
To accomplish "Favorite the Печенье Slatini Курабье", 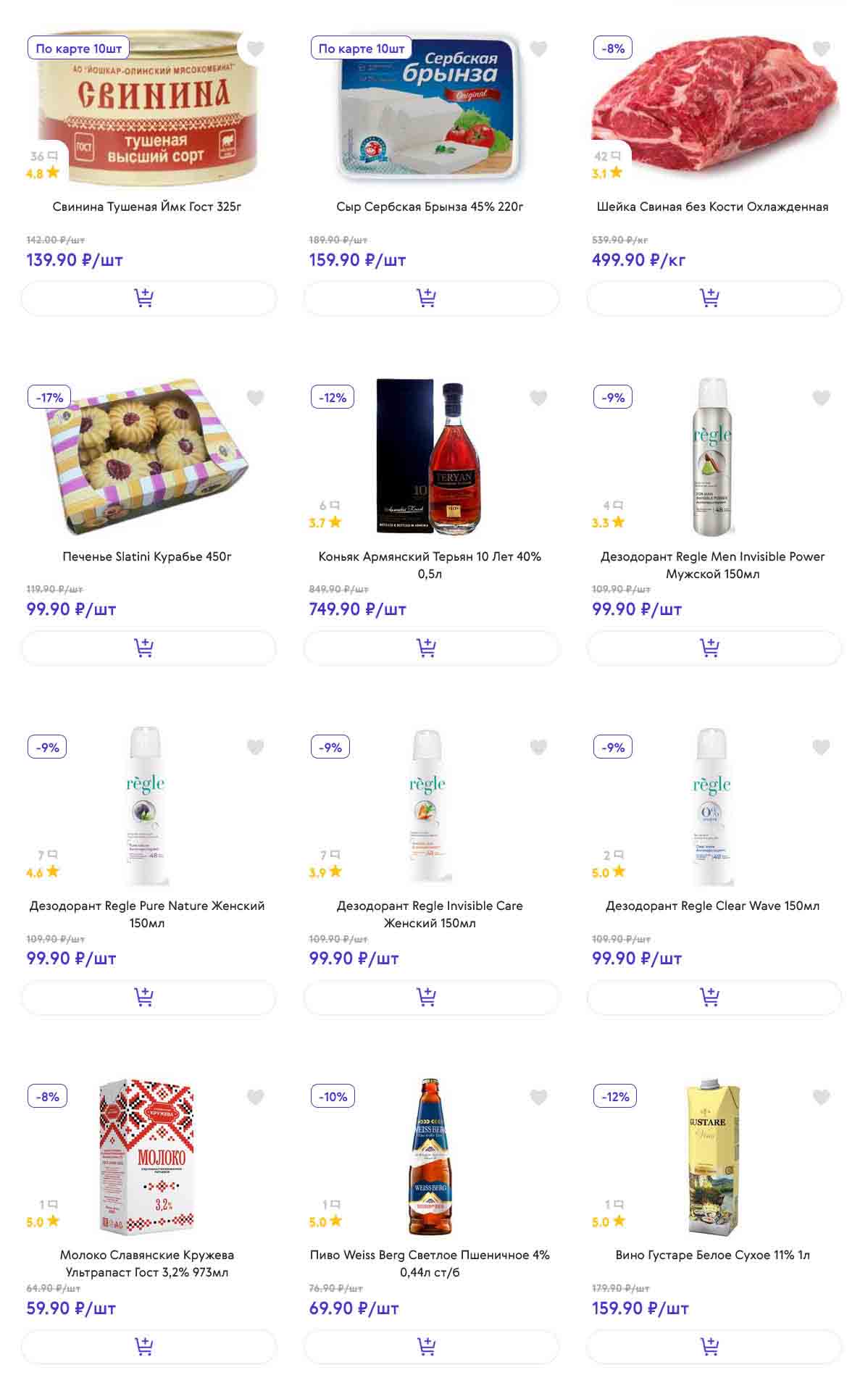I will coord(255,398).
